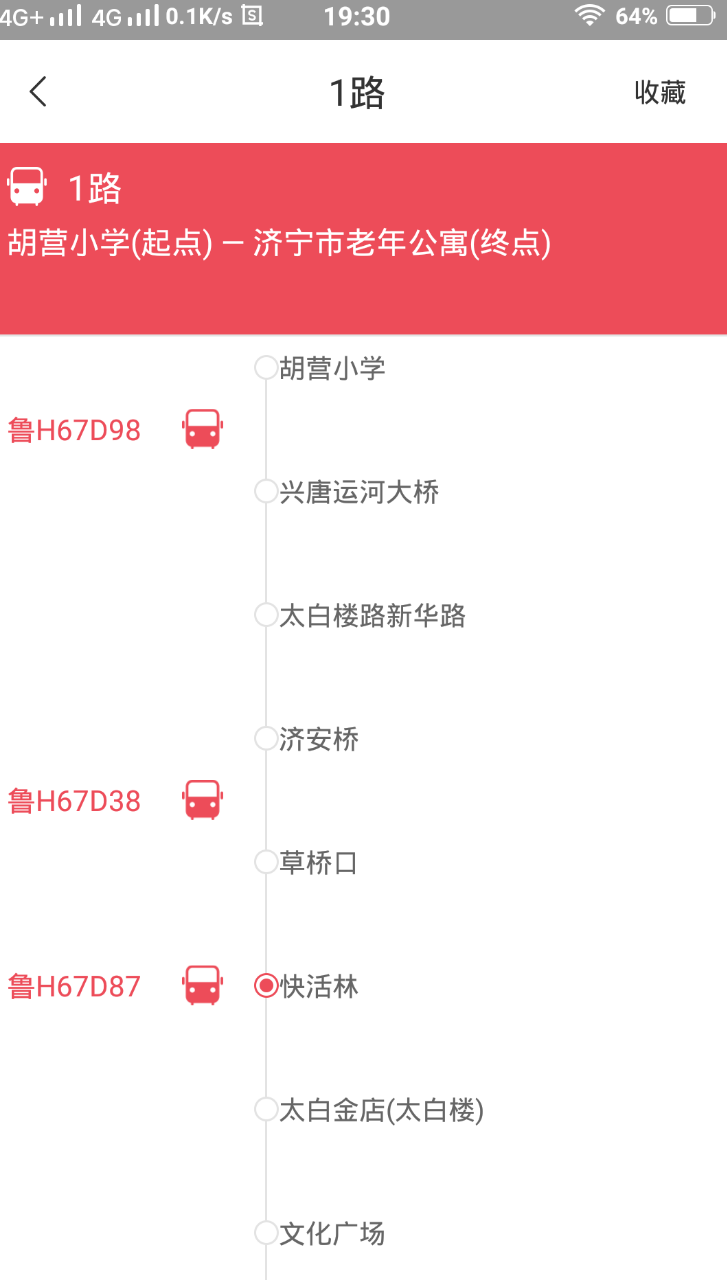Tap the red route header to reverse direction
727x1280 pixels.
tap(363, 238)
